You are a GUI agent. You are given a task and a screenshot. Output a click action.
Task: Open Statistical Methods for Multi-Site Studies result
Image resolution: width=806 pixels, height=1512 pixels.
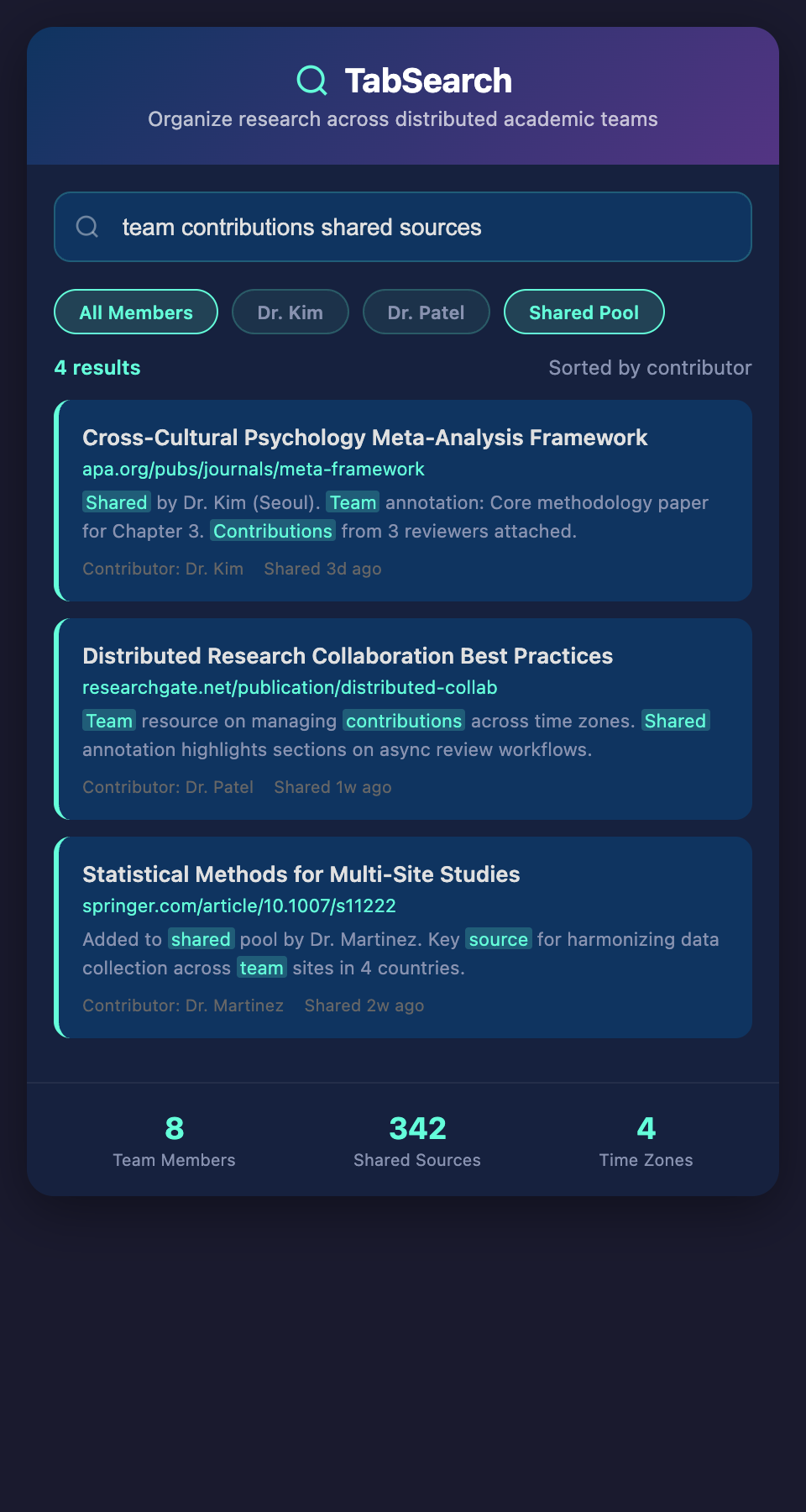point(301,874)
